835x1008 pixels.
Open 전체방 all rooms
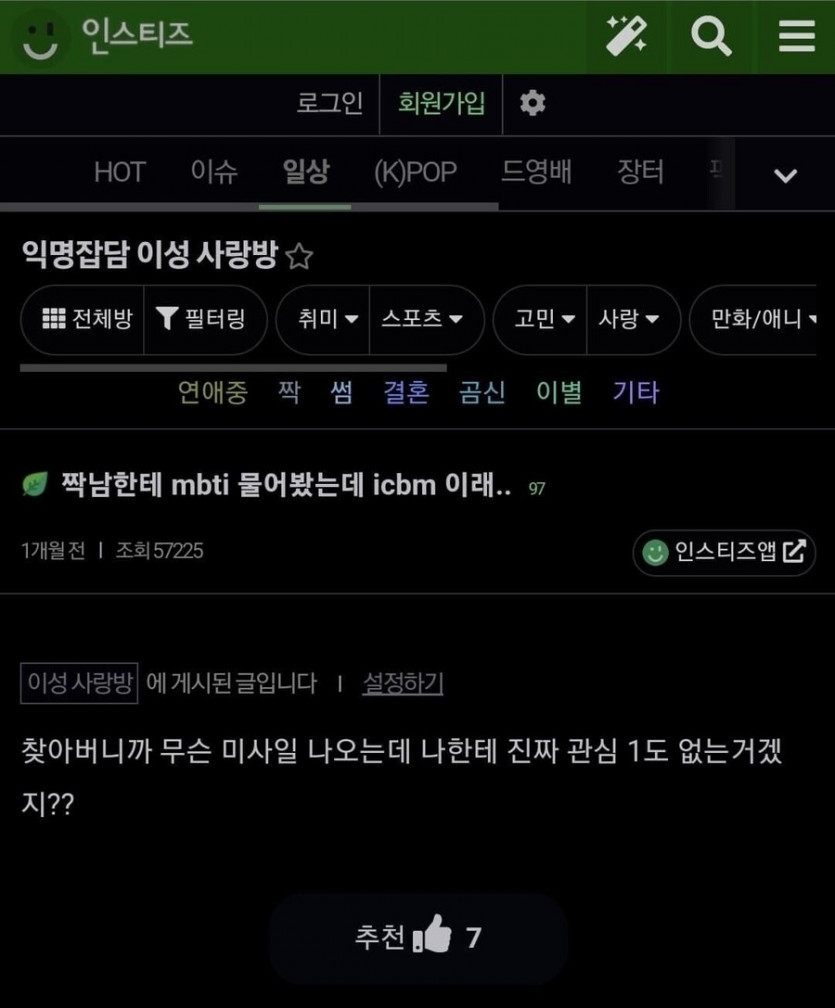tap(87, 320)
